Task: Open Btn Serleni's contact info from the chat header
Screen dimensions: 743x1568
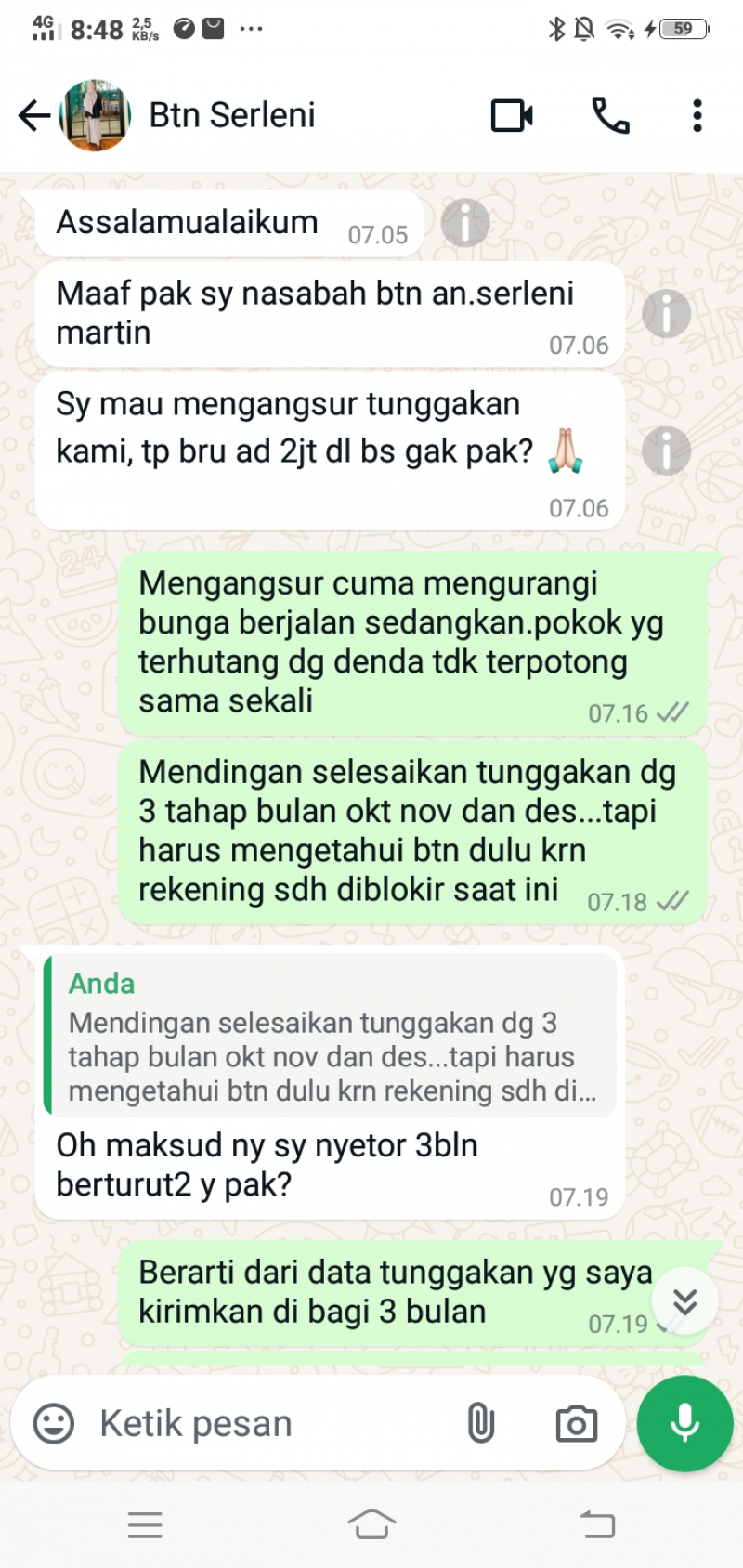Action: pyautogui.click(x=232, y=116)
